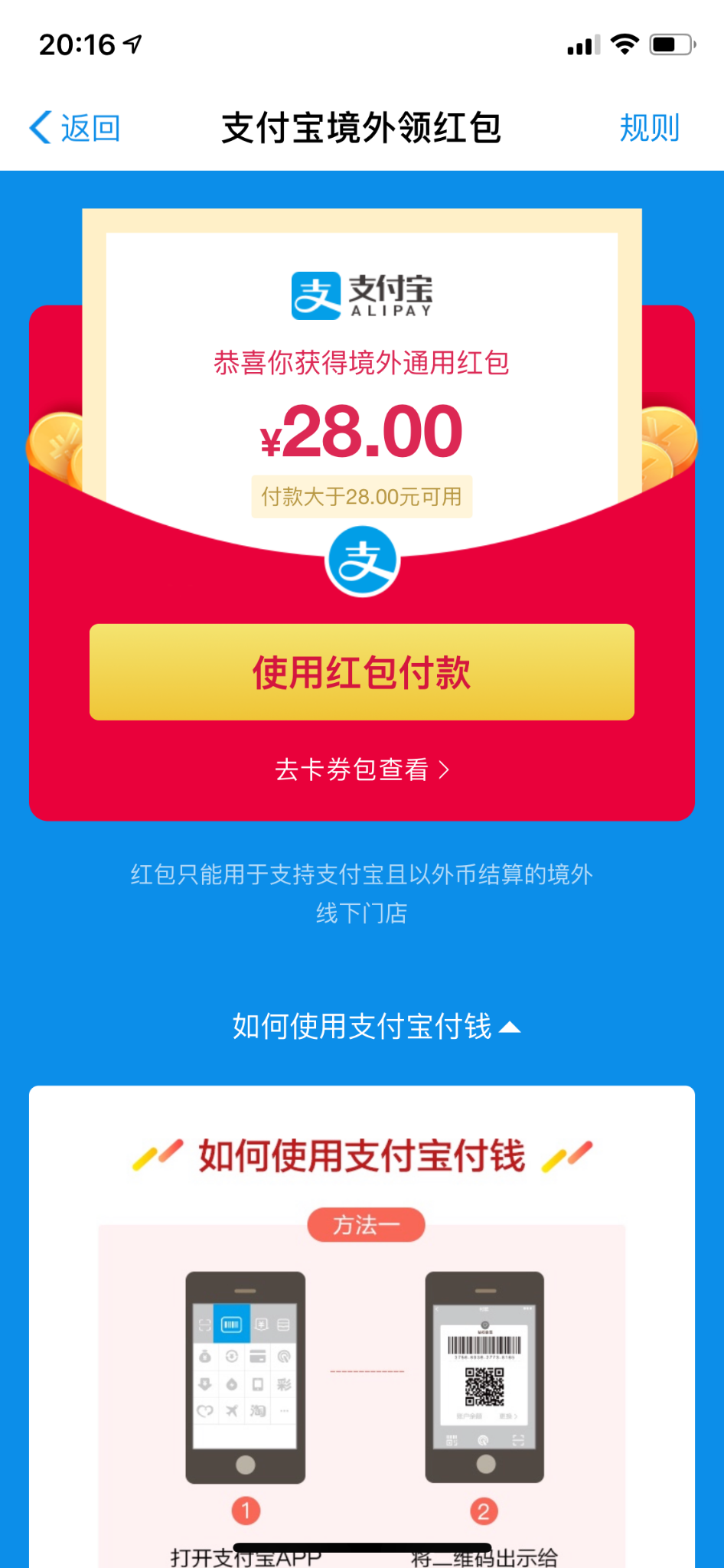Open the 规则 rules page
724x1568 pixels.
point(649,128)
